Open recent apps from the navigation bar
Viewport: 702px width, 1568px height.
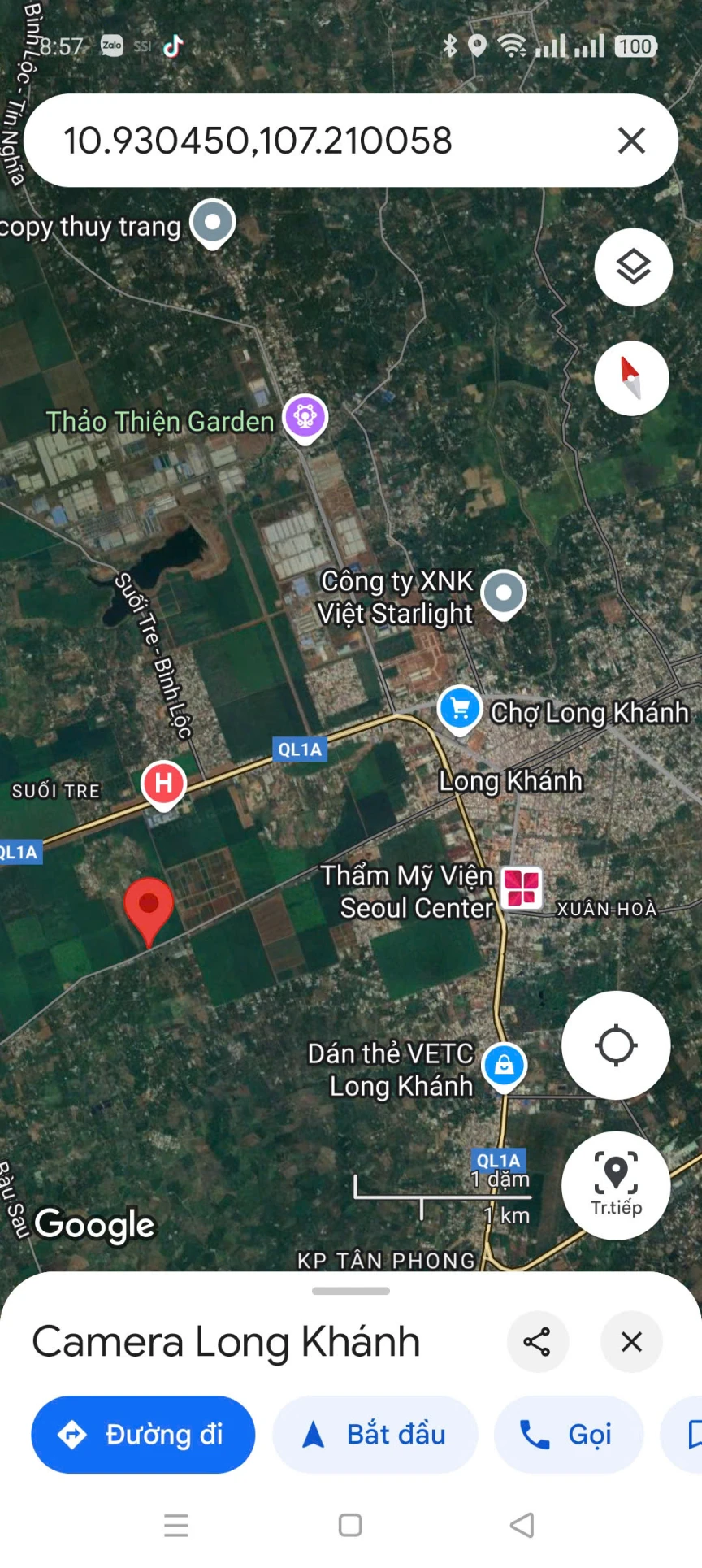176,1525
